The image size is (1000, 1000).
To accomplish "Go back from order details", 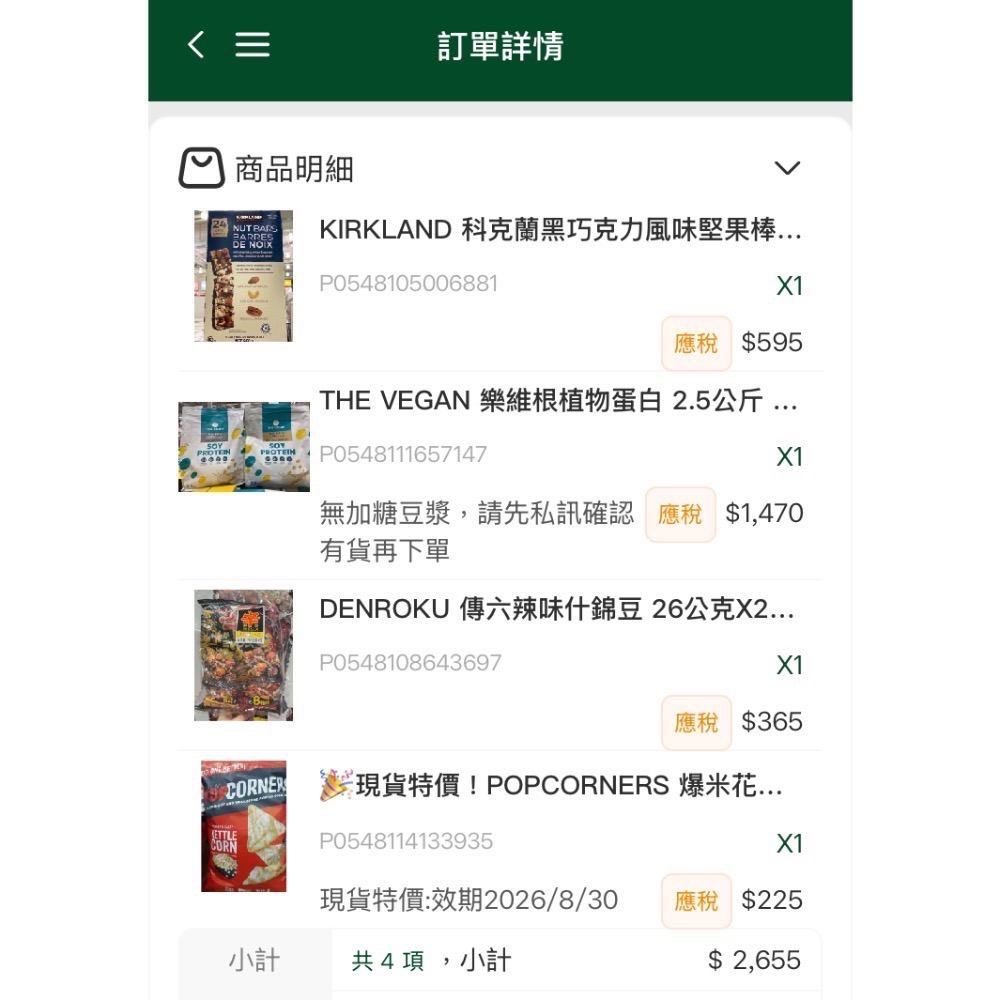I will click(196, 45).
